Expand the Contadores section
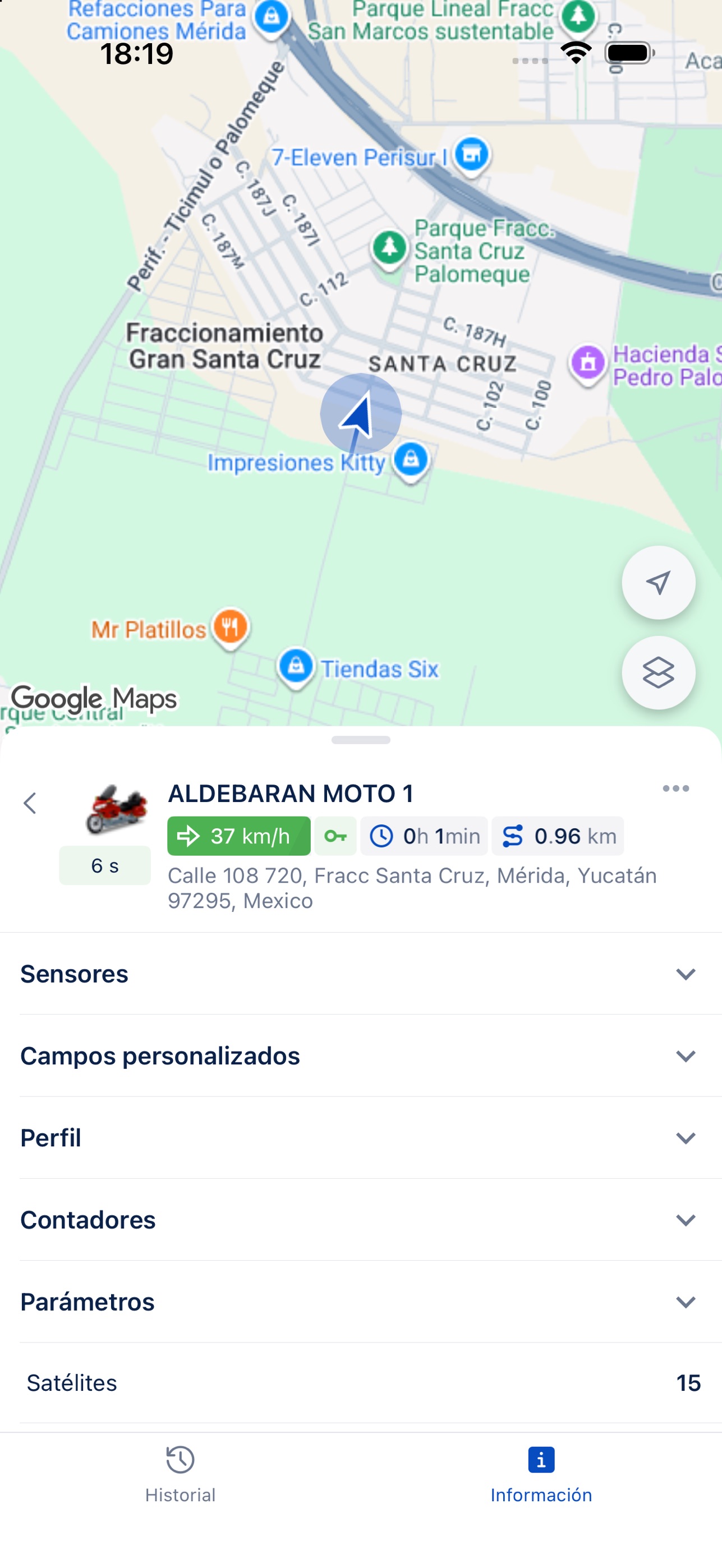The image size is (722, 1568). coord(361,1220)
